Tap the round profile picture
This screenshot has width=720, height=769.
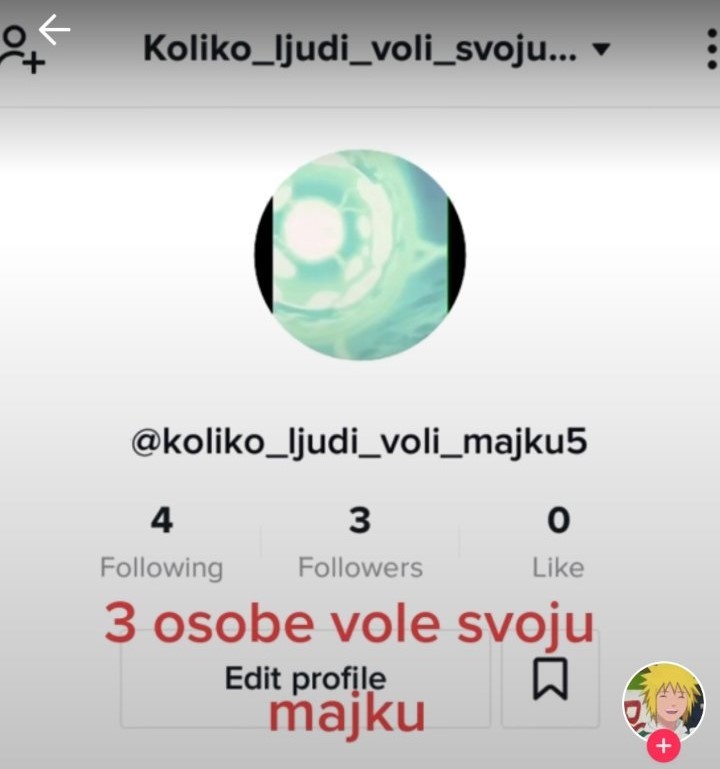[x=360, y=255]
